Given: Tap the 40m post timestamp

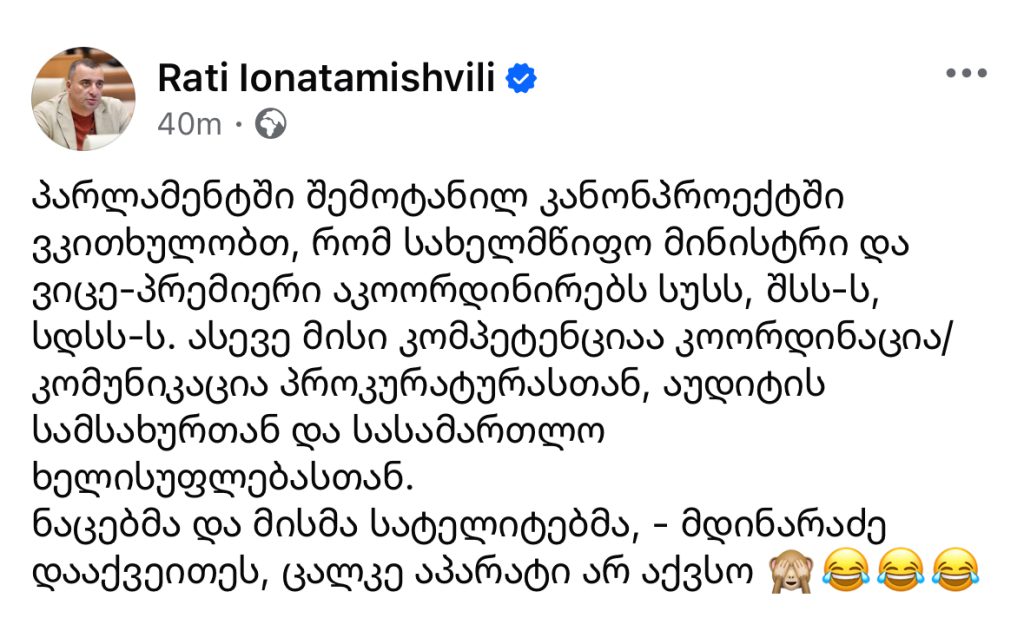Looking at the screenshot, I should 190,125.
